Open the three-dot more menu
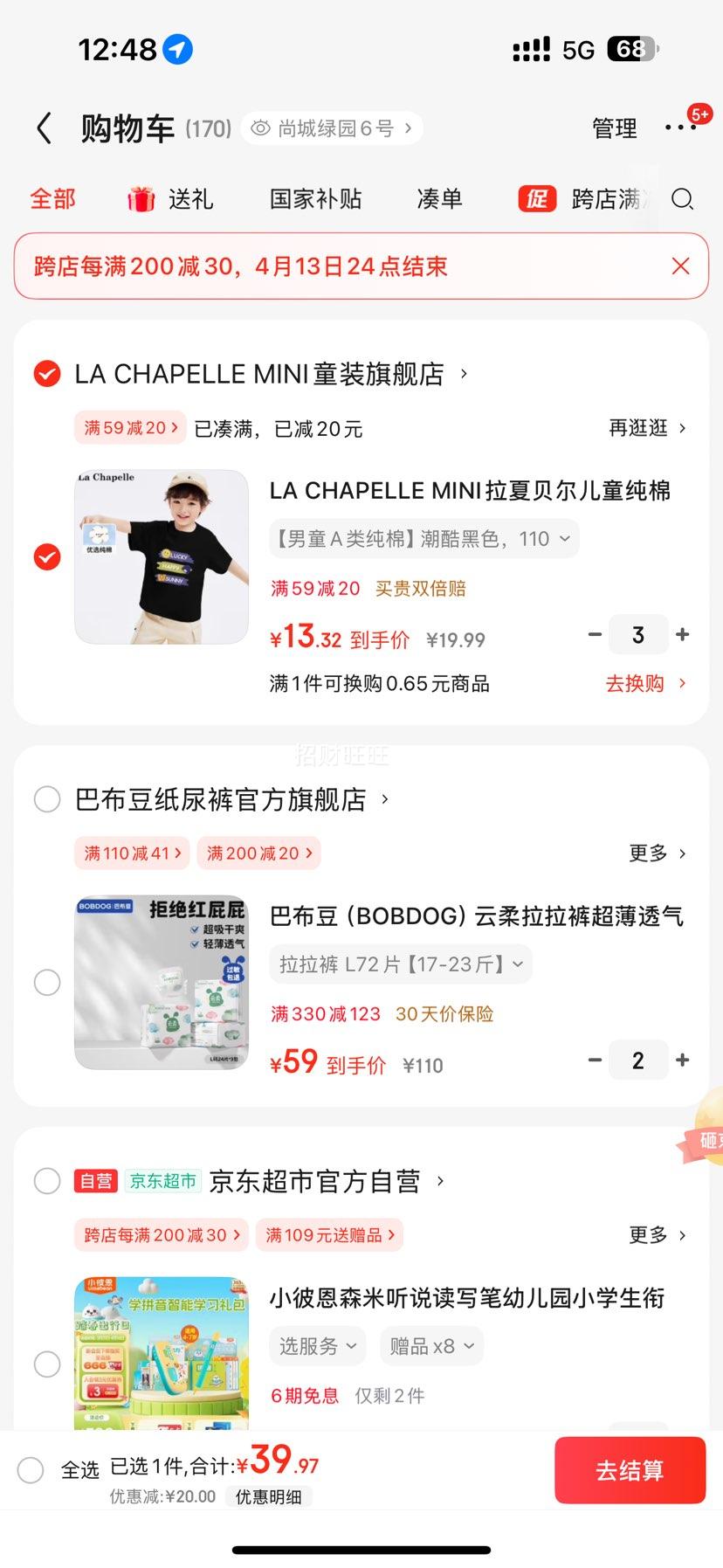723x1568 pixels. [x=680, y=128]
